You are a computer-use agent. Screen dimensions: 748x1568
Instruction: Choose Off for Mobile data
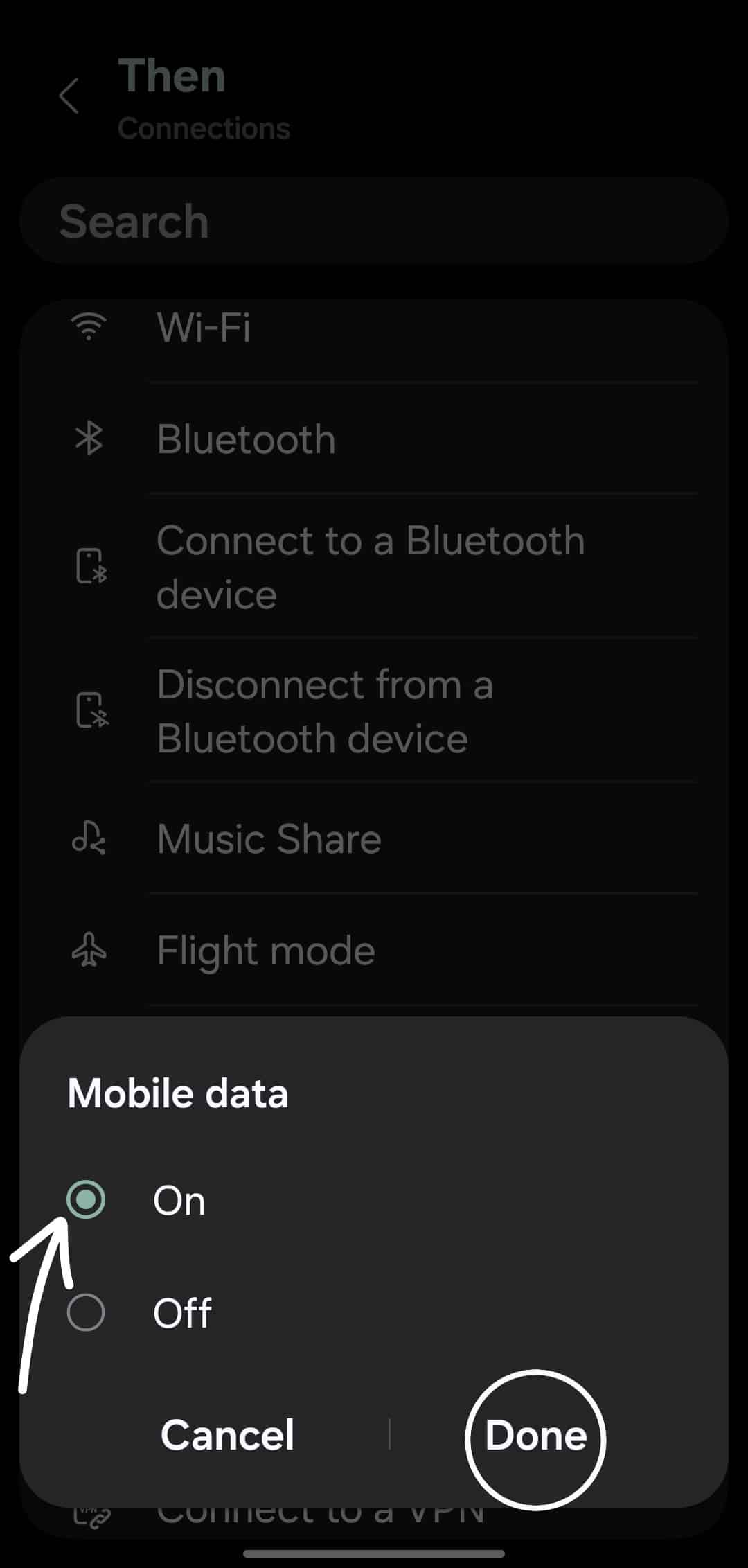point(87,1312)
